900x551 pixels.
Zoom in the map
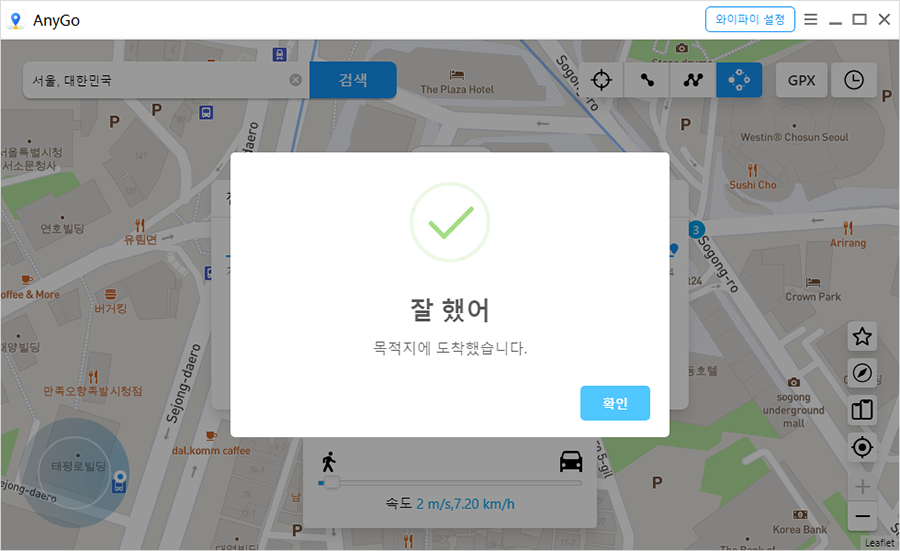862,487
